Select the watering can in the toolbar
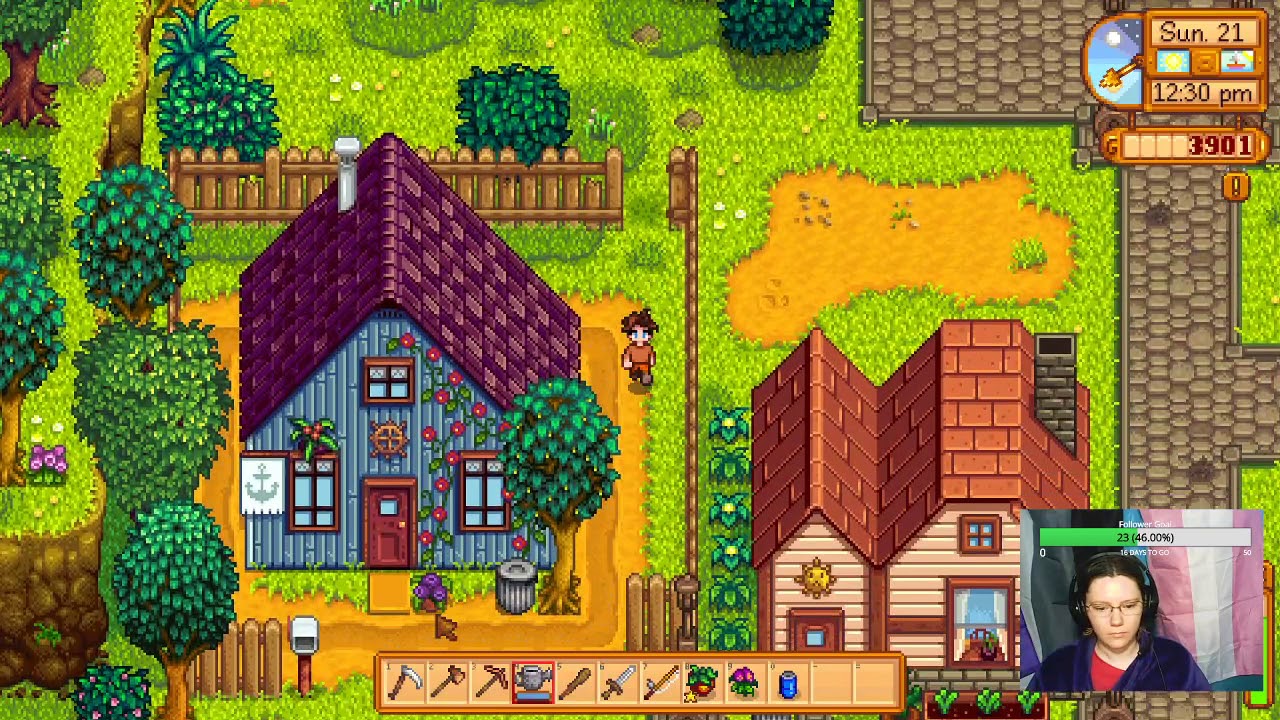Image resolution: width=1280 pixels, height=720 pixels. pyautogui.click(x=533, y=682)
